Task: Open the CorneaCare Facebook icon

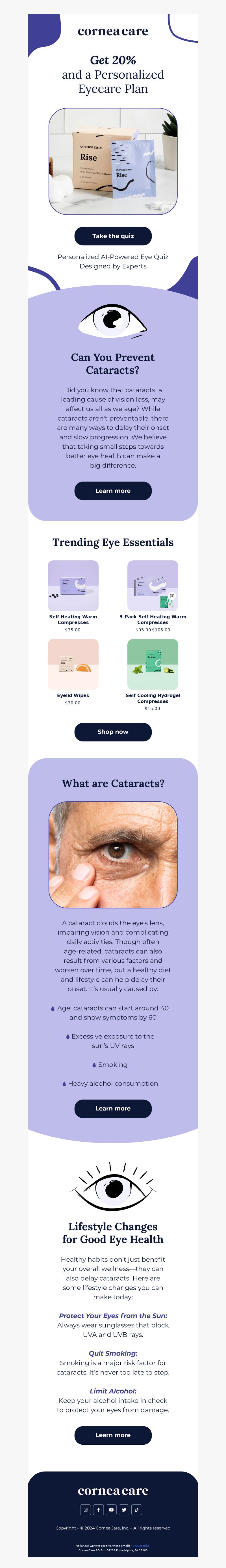Action: (98, 1509)
